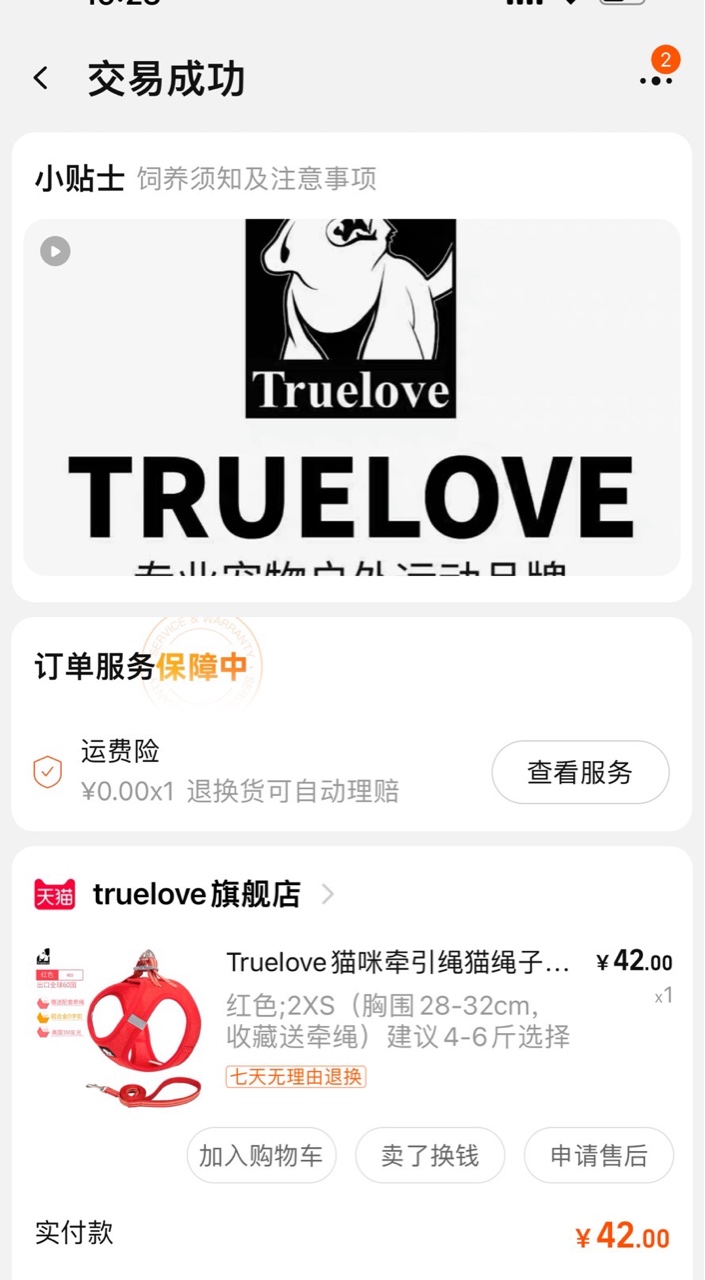Screen dimensions: 705x1280
Task: Go back from 交易成功 page
Action: (41, 79)
